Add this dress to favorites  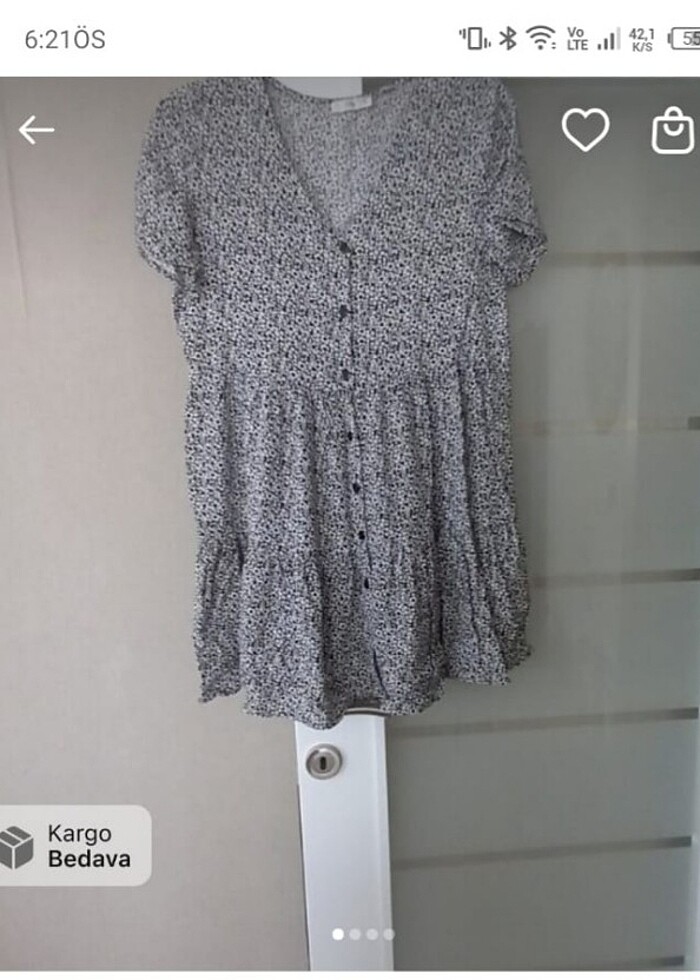(x=585, y=131)
